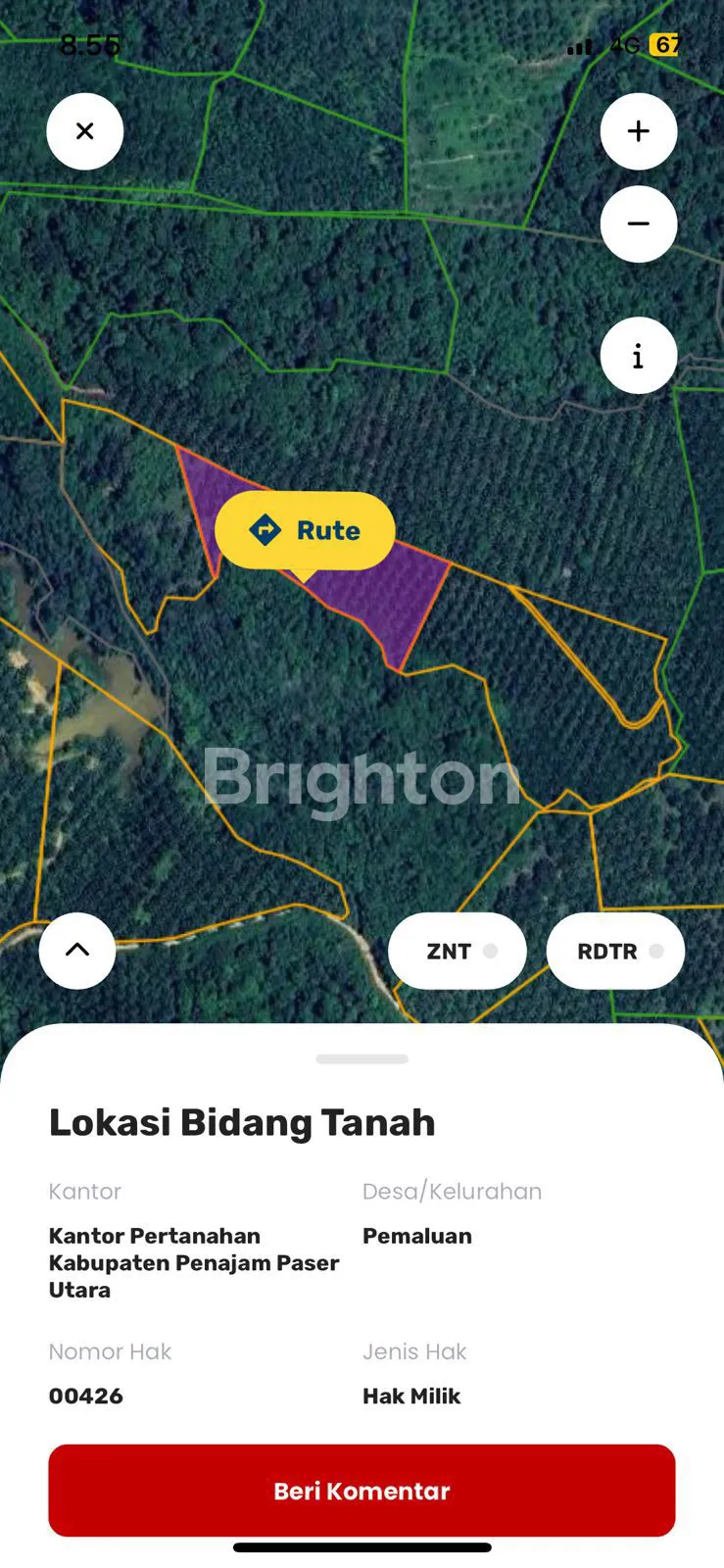Image resolution: width=724 pixels, height=1568 pixels.
Task: Close the land parcel map view
Action: click(x=85, y=131)
